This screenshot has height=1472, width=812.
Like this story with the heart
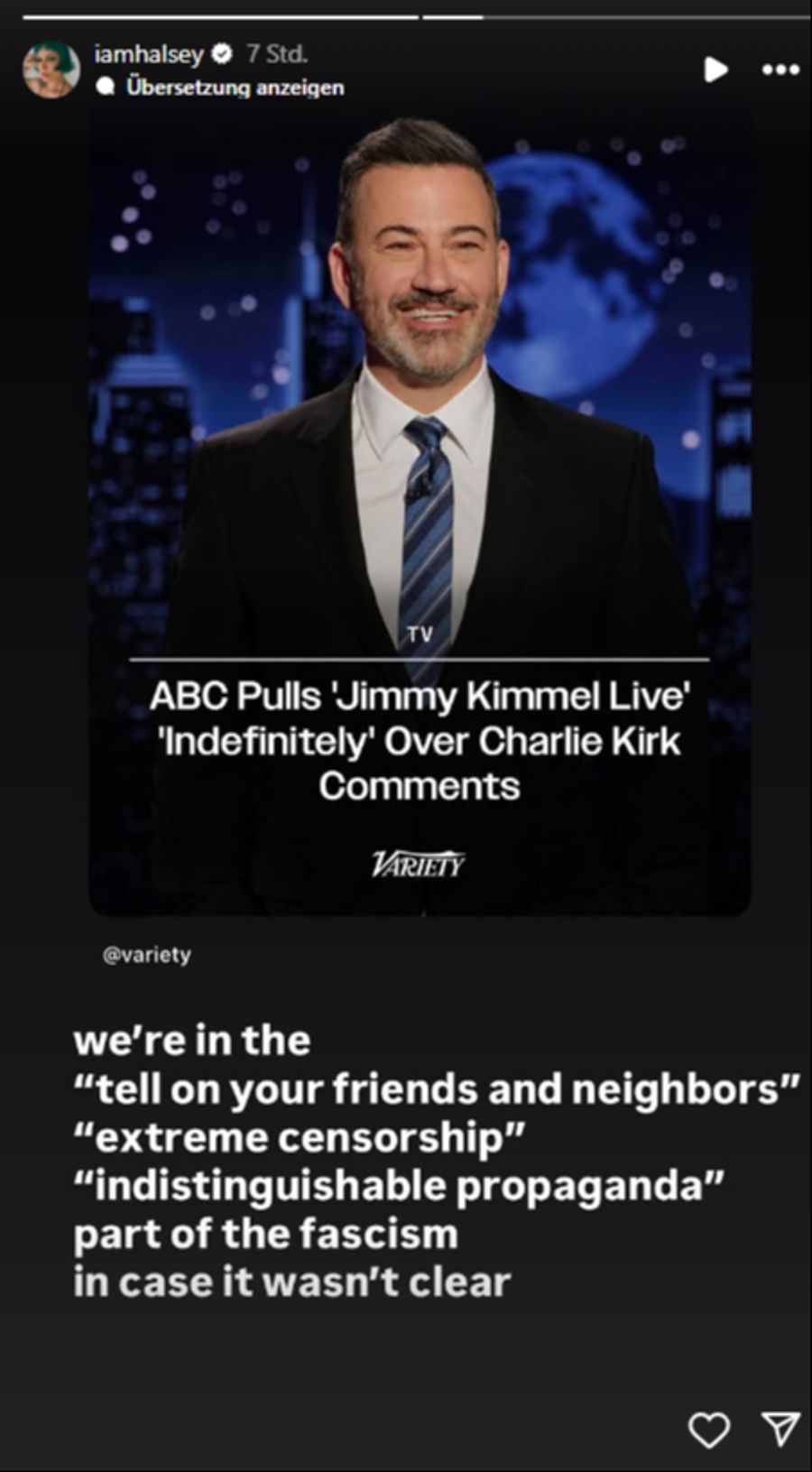pos(708,1430)
